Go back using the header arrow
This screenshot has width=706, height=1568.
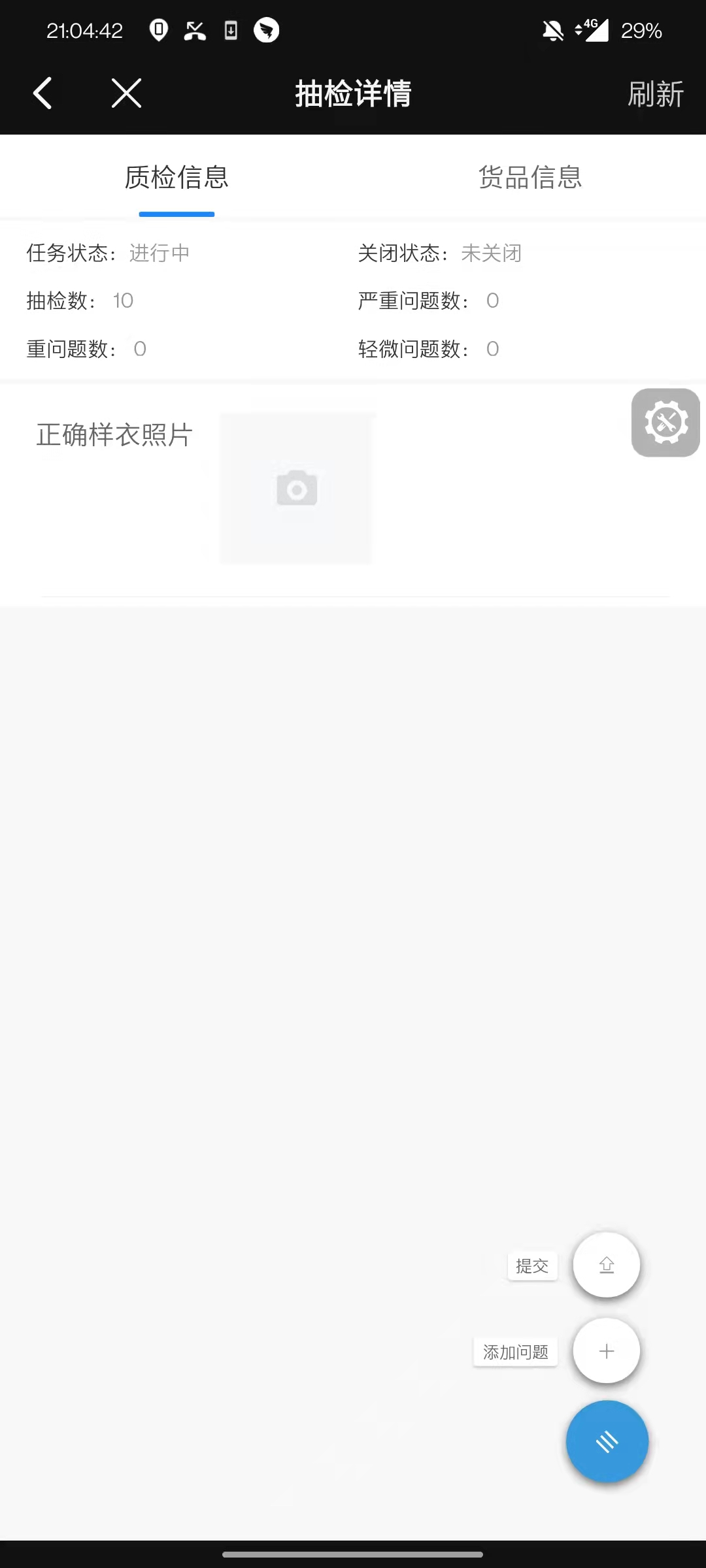[43, 93]
